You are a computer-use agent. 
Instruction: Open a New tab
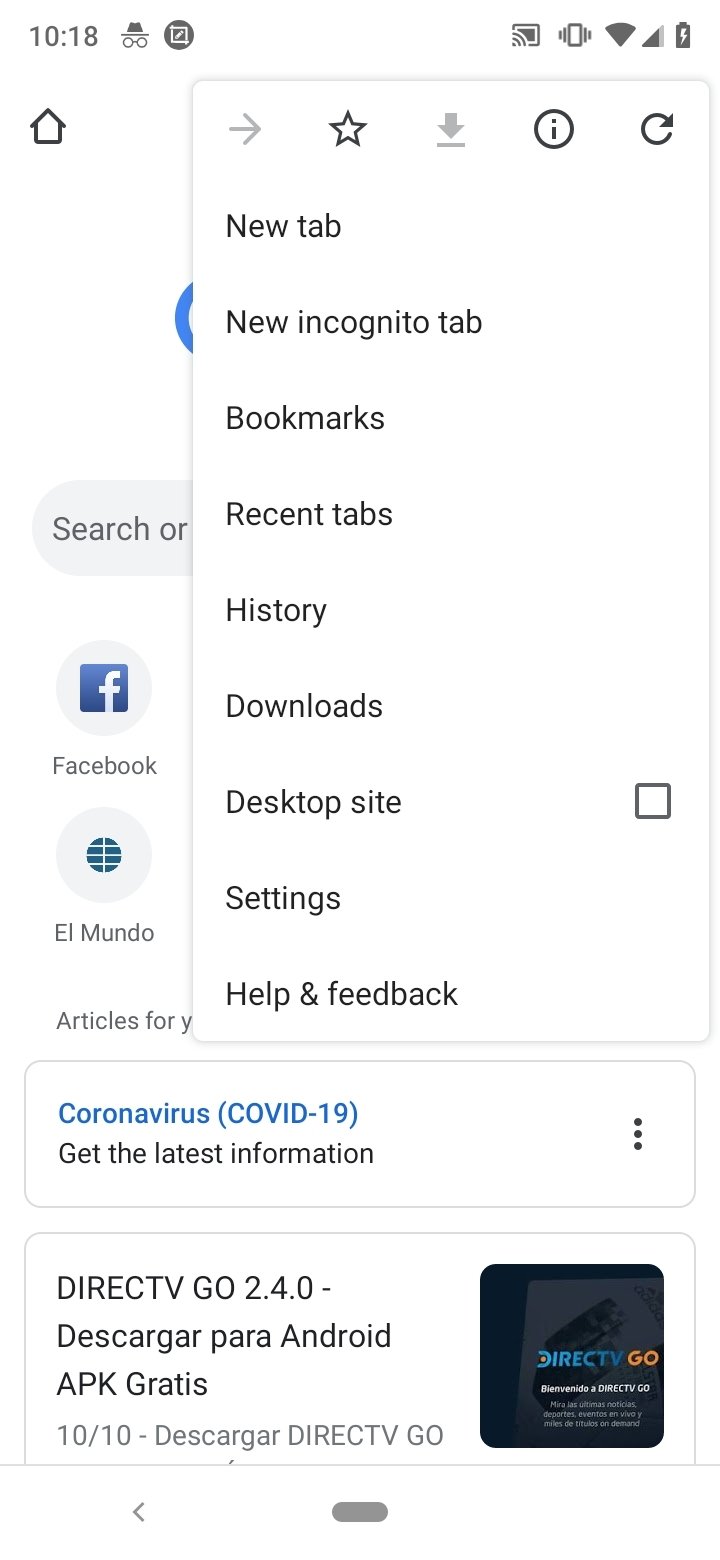click(451, 226)
